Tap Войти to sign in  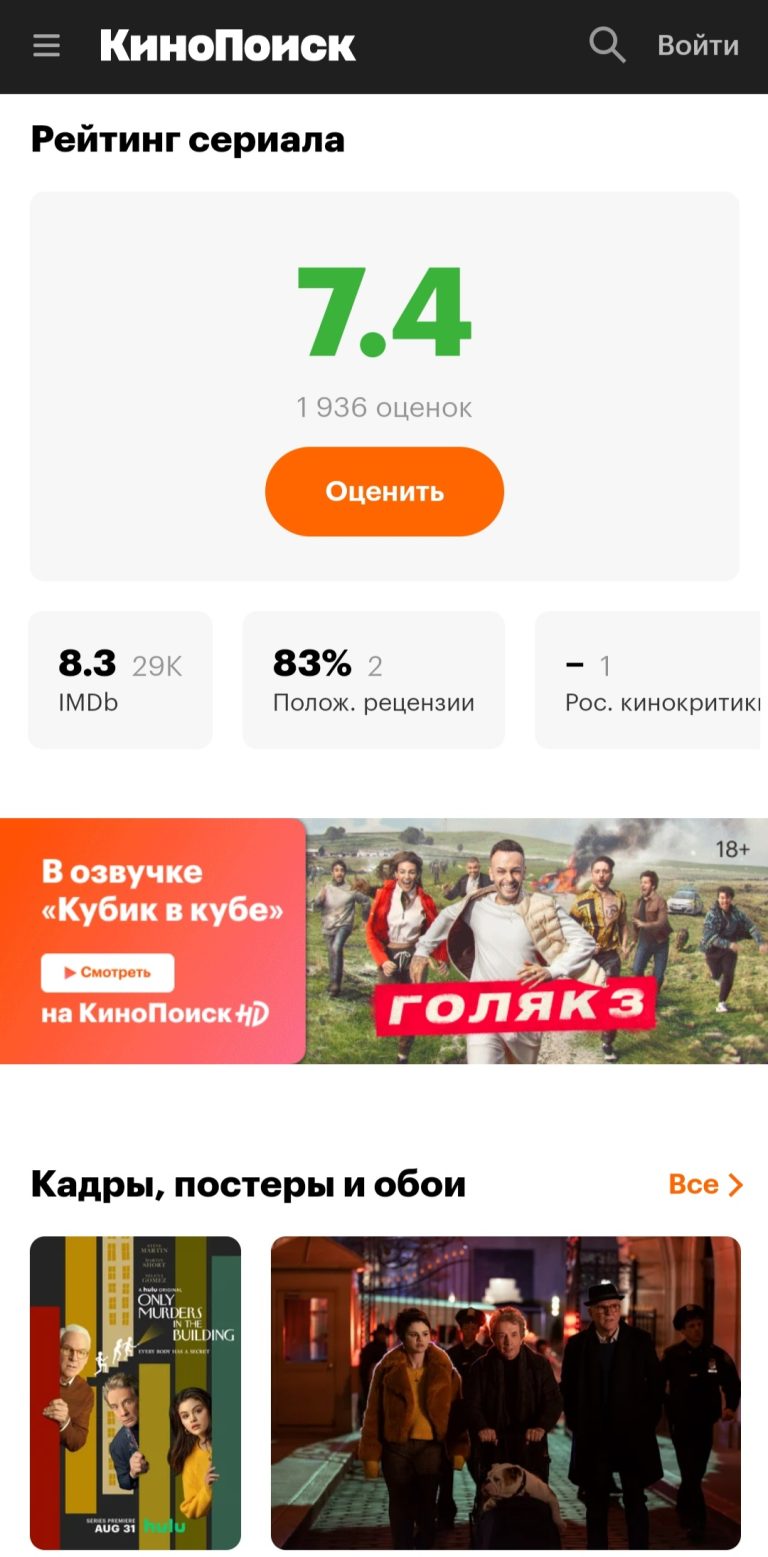[x=698, y=46]
